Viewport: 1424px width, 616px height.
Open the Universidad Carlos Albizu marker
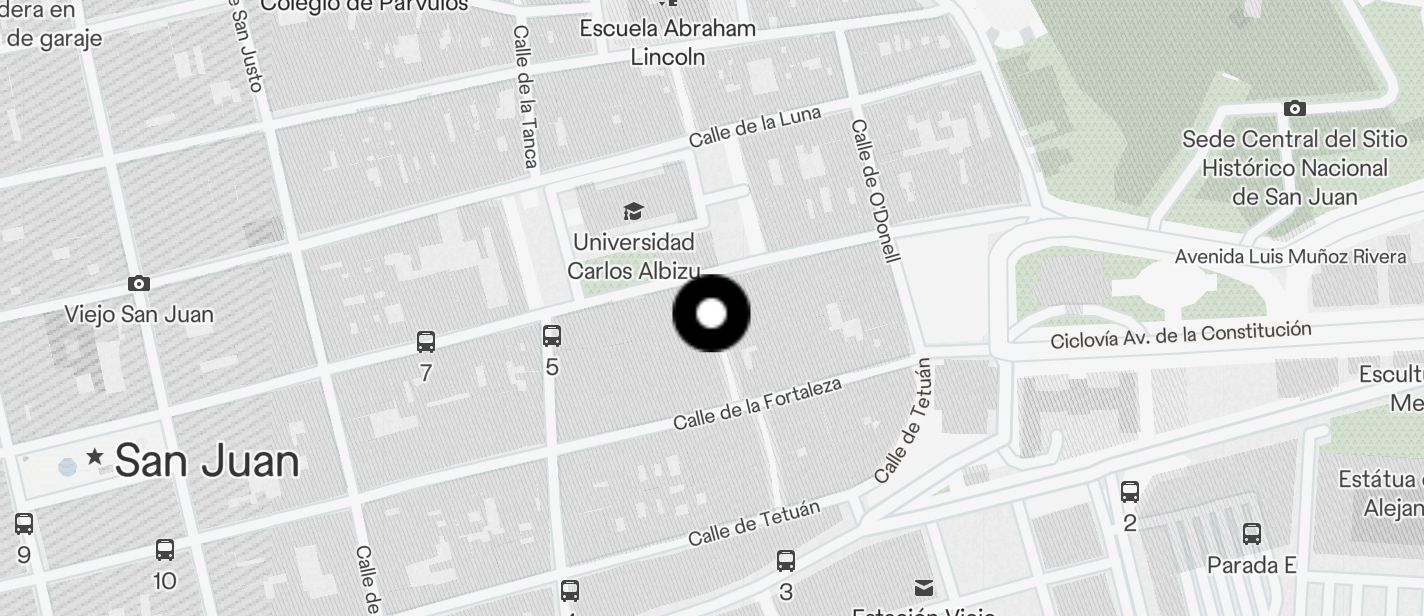633,211
